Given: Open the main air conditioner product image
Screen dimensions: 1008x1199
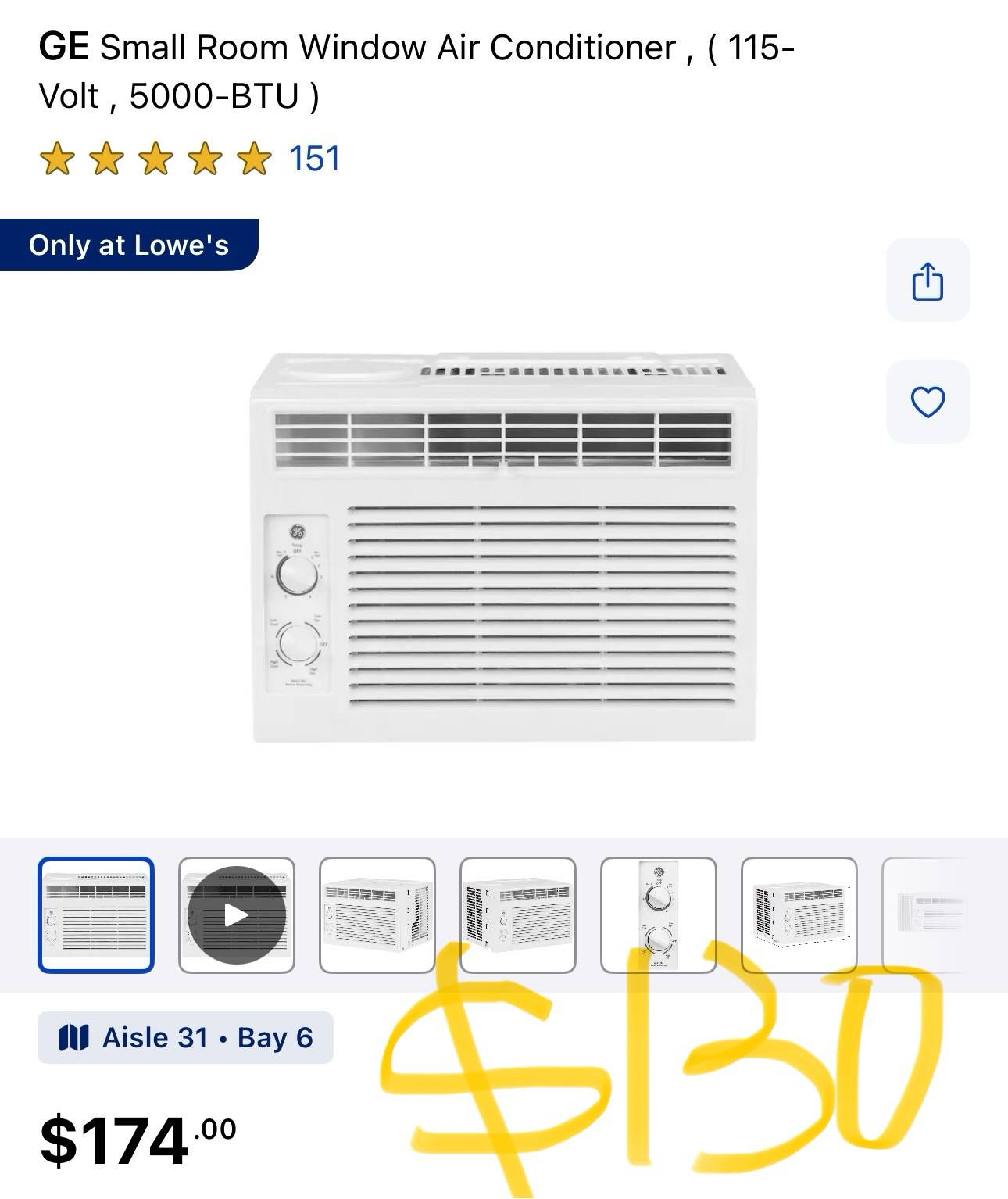Looking at the screenshot, I should pyautogui.click(x=503, y=547).
